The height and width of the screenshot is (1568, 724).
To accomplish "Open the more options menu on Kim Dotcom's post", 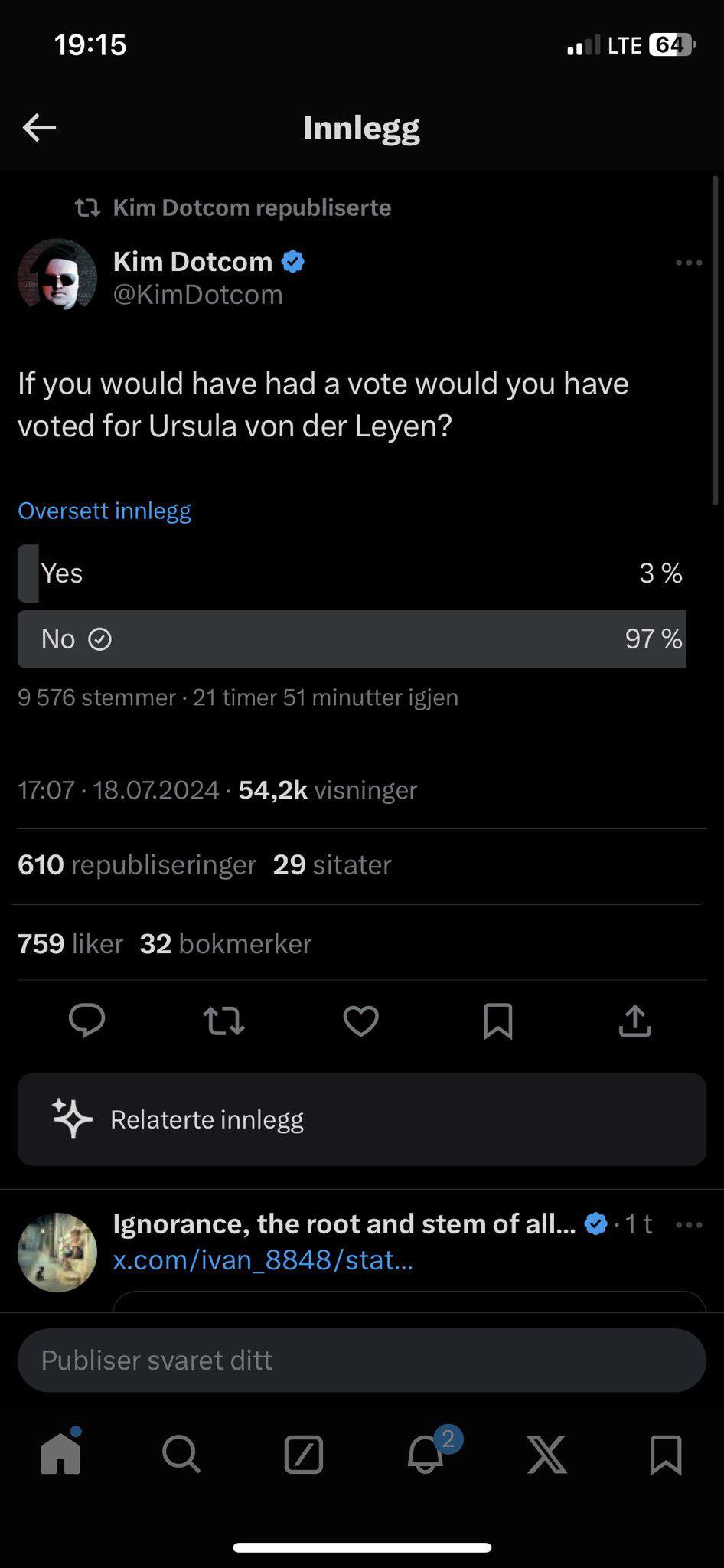I will (x=689, y=263).
